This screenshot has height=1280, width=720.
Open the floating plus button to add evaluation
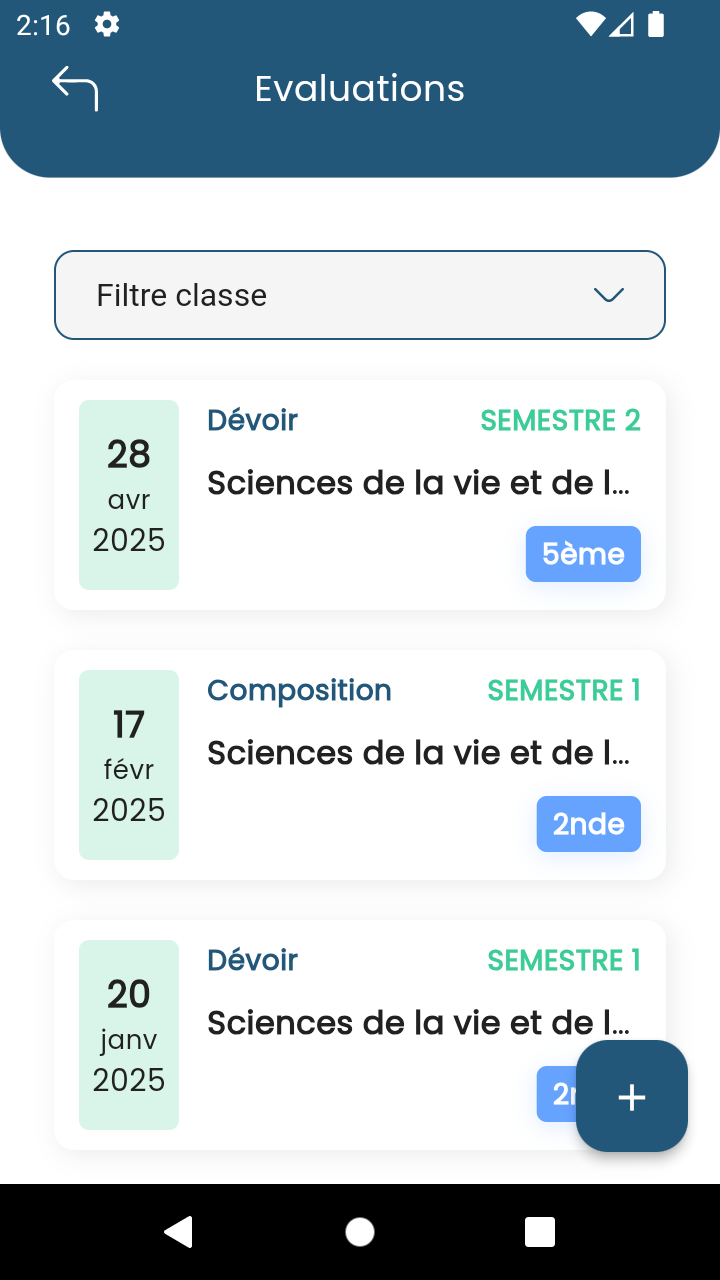tap(631, 1096)
